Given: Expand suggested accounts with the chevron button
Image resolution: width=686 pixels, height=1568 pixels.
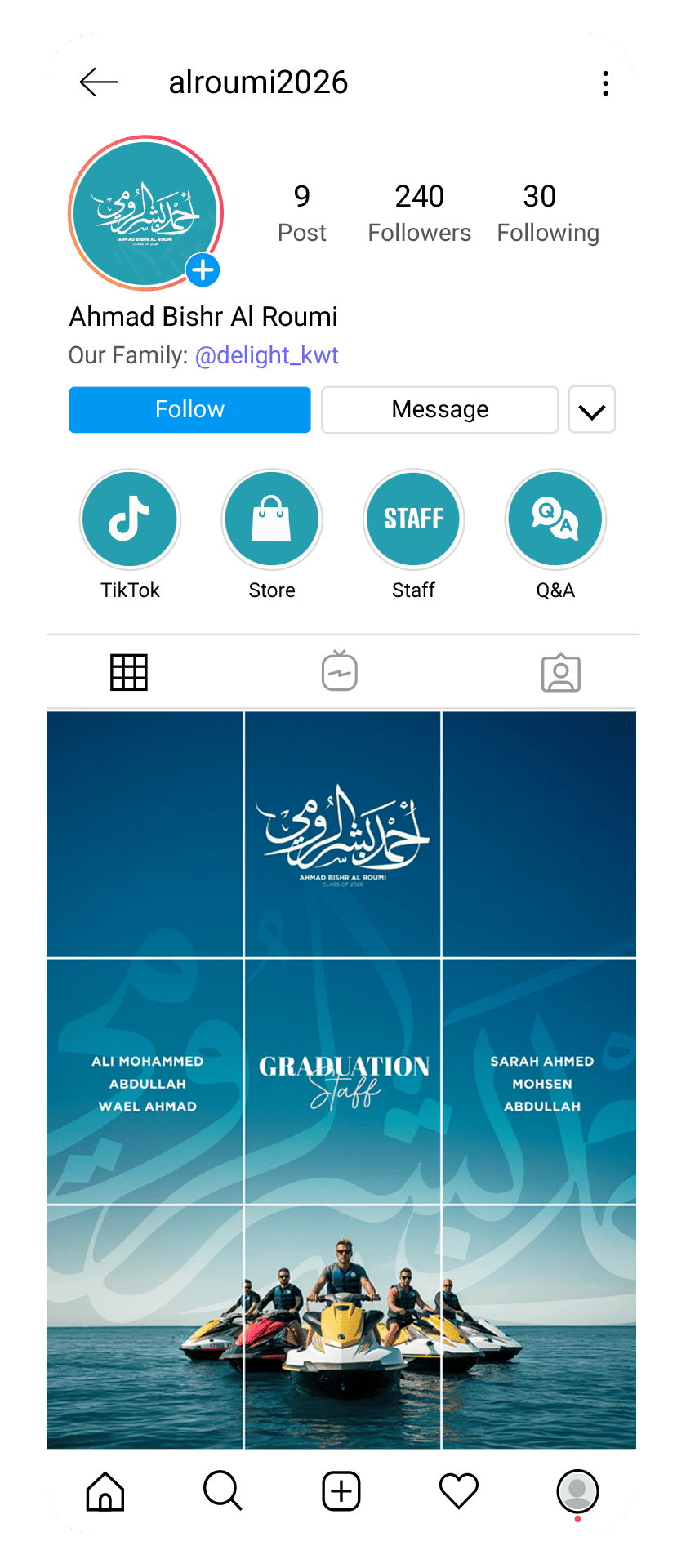Looking at the screenshot, I should (591, 410).
